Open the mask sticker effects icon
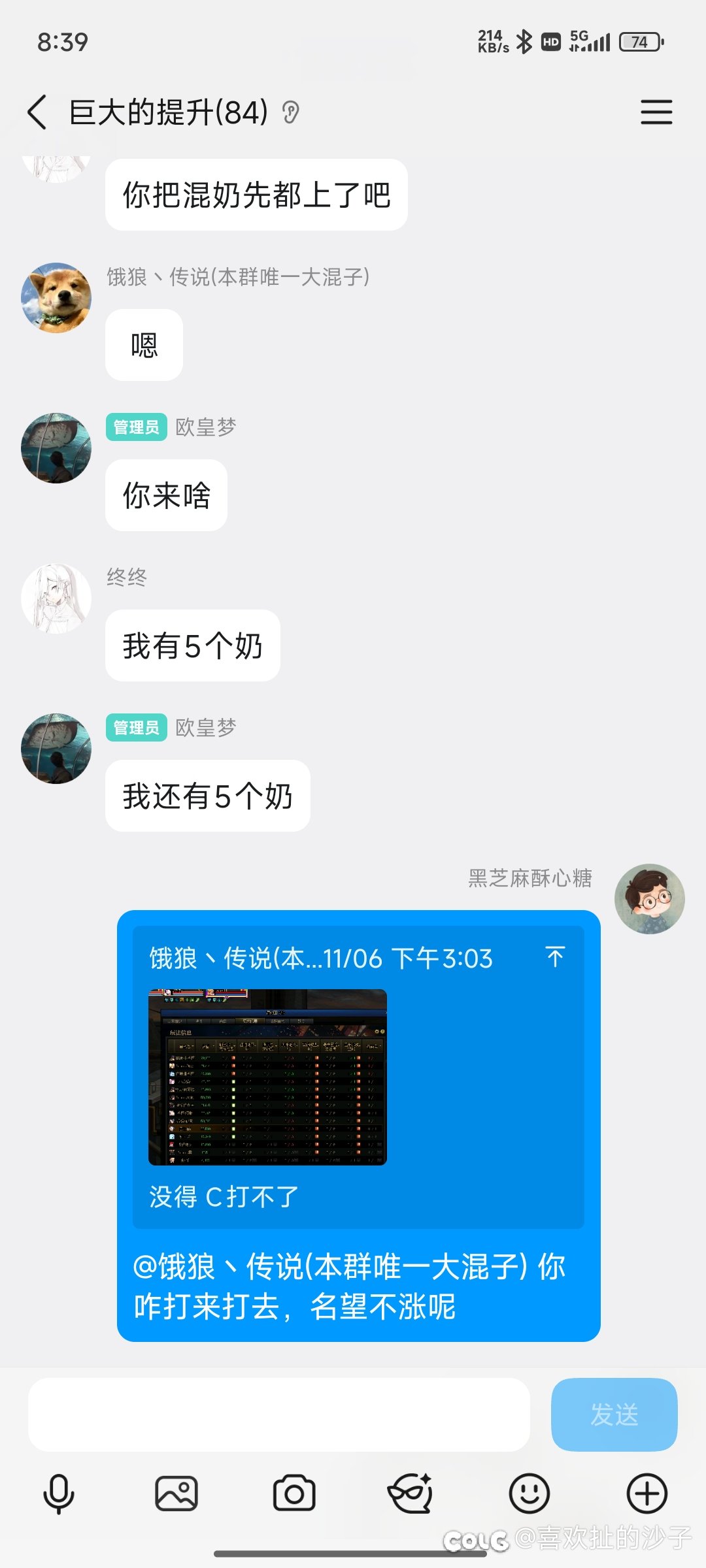 411,1494
